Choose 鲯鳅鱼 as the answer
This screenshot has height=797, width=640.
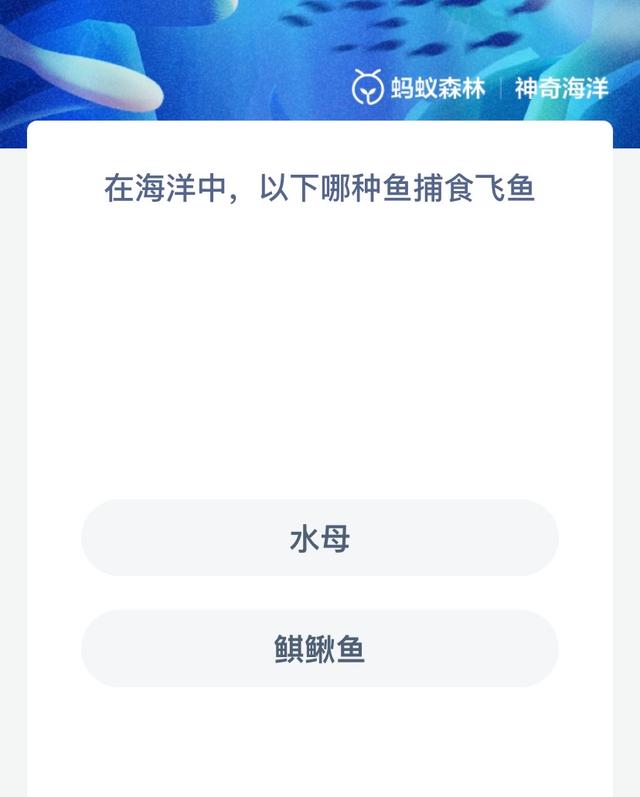319,649
